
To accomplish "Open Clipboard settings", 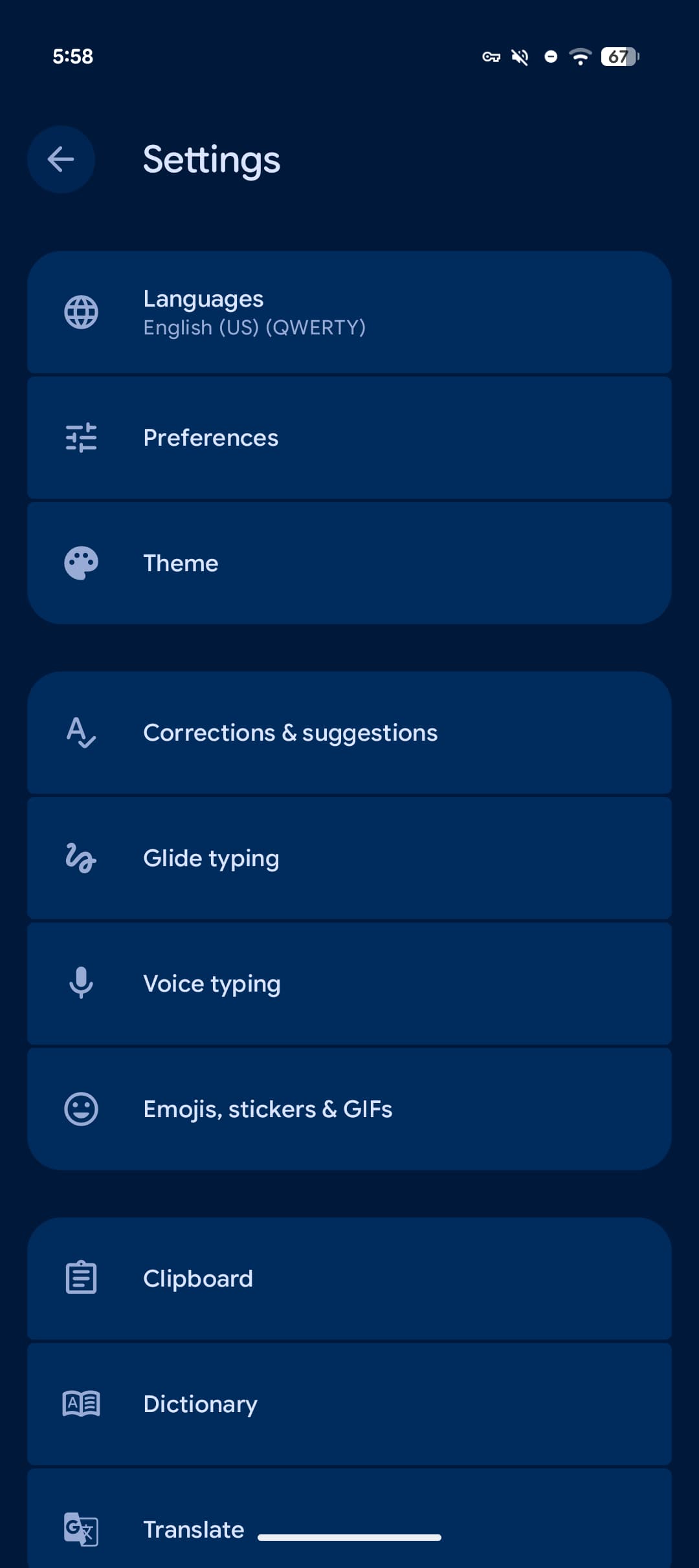I will (x=349, y=1279).
